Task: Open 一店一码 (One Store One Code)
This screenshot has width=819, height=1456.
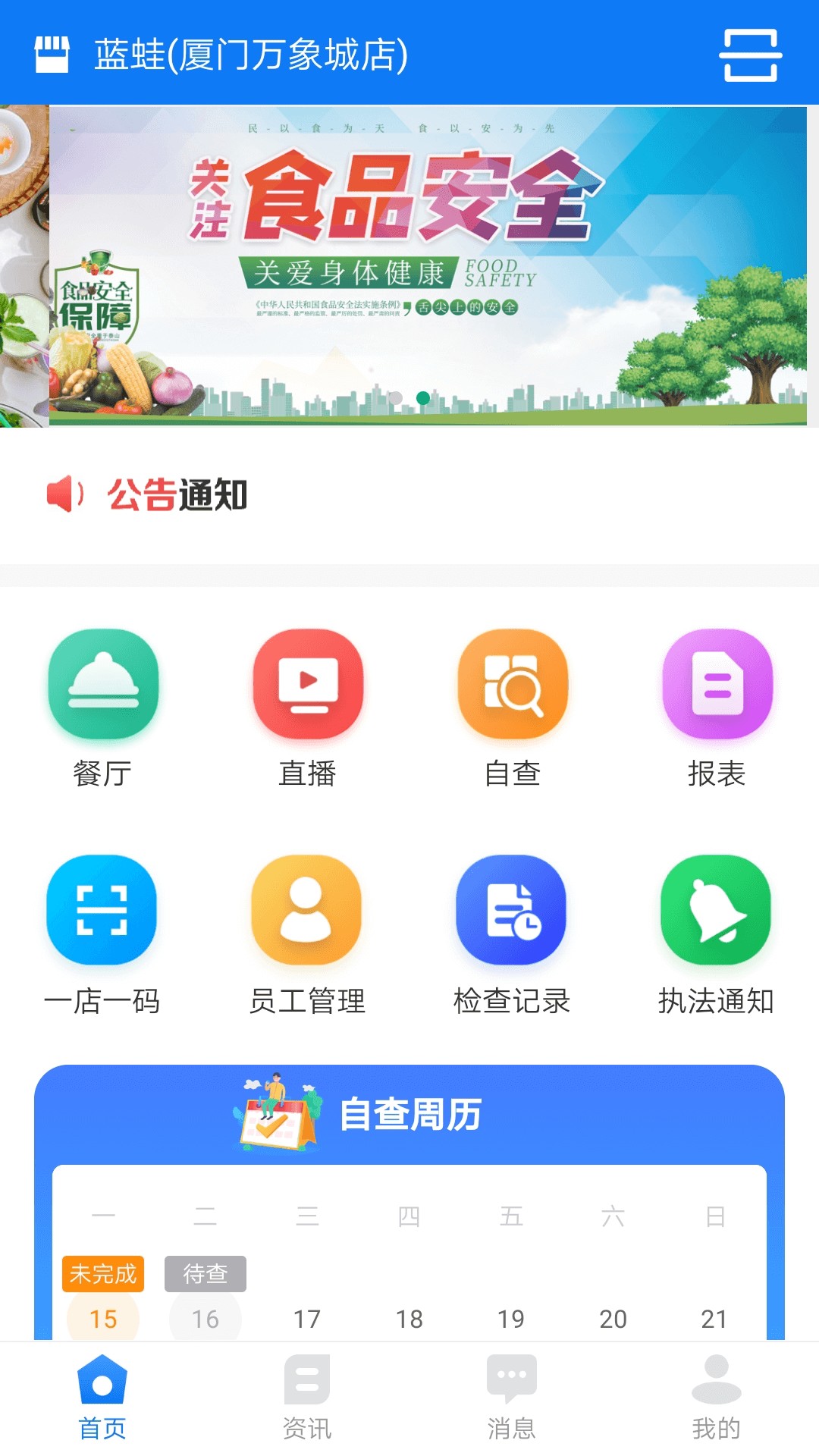Action: [103, 912]
